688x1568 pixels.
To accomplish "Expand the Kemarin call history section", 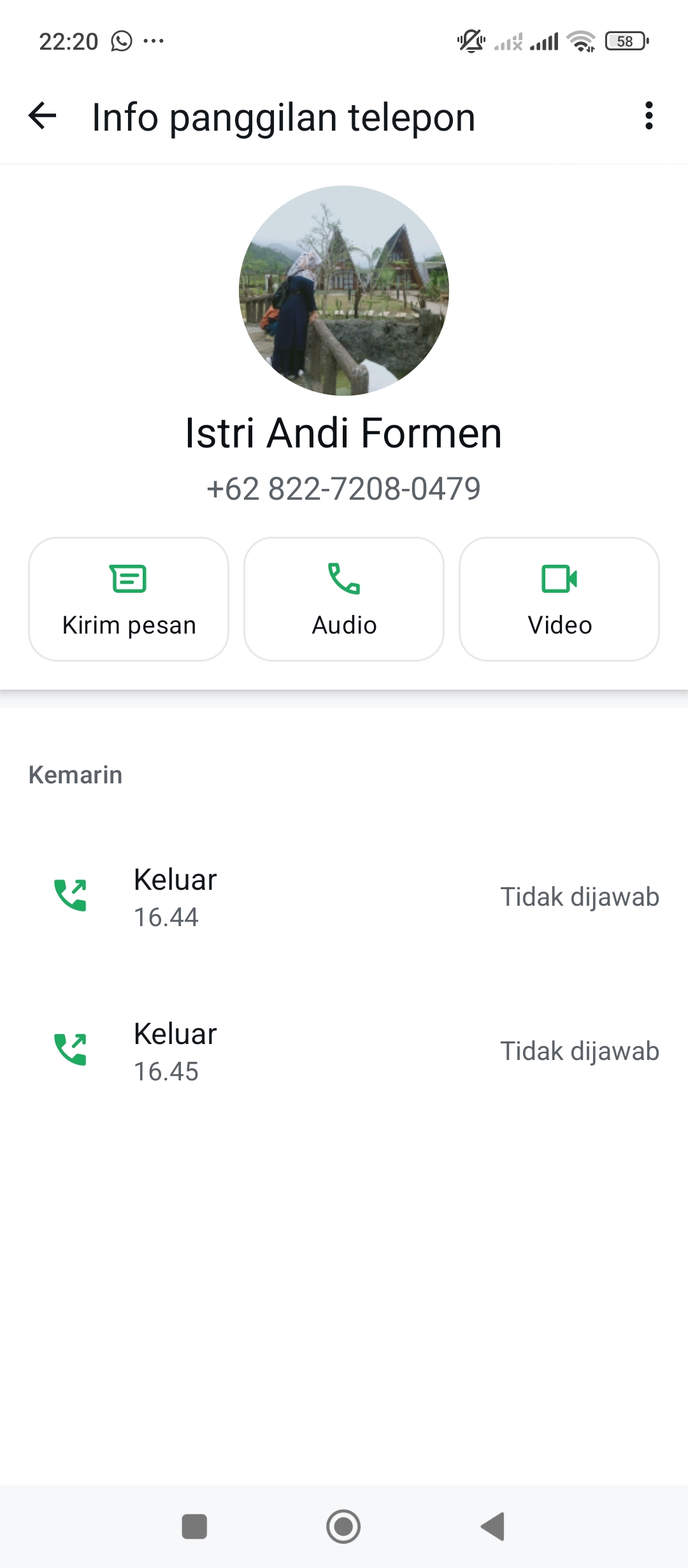I will pyautogui.click(x=75, y=774).
